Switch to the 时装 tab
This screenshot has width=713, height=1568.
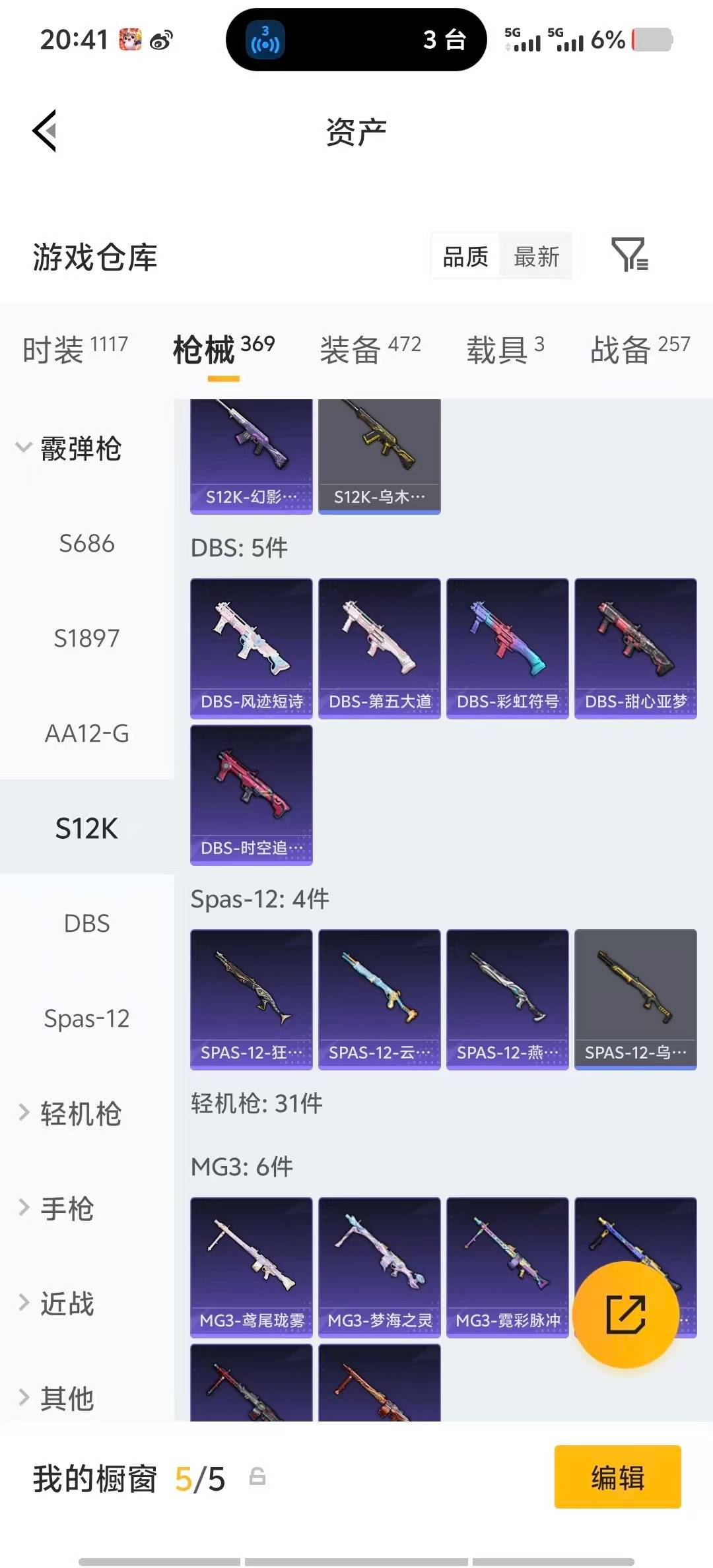(x=75, y=348)
